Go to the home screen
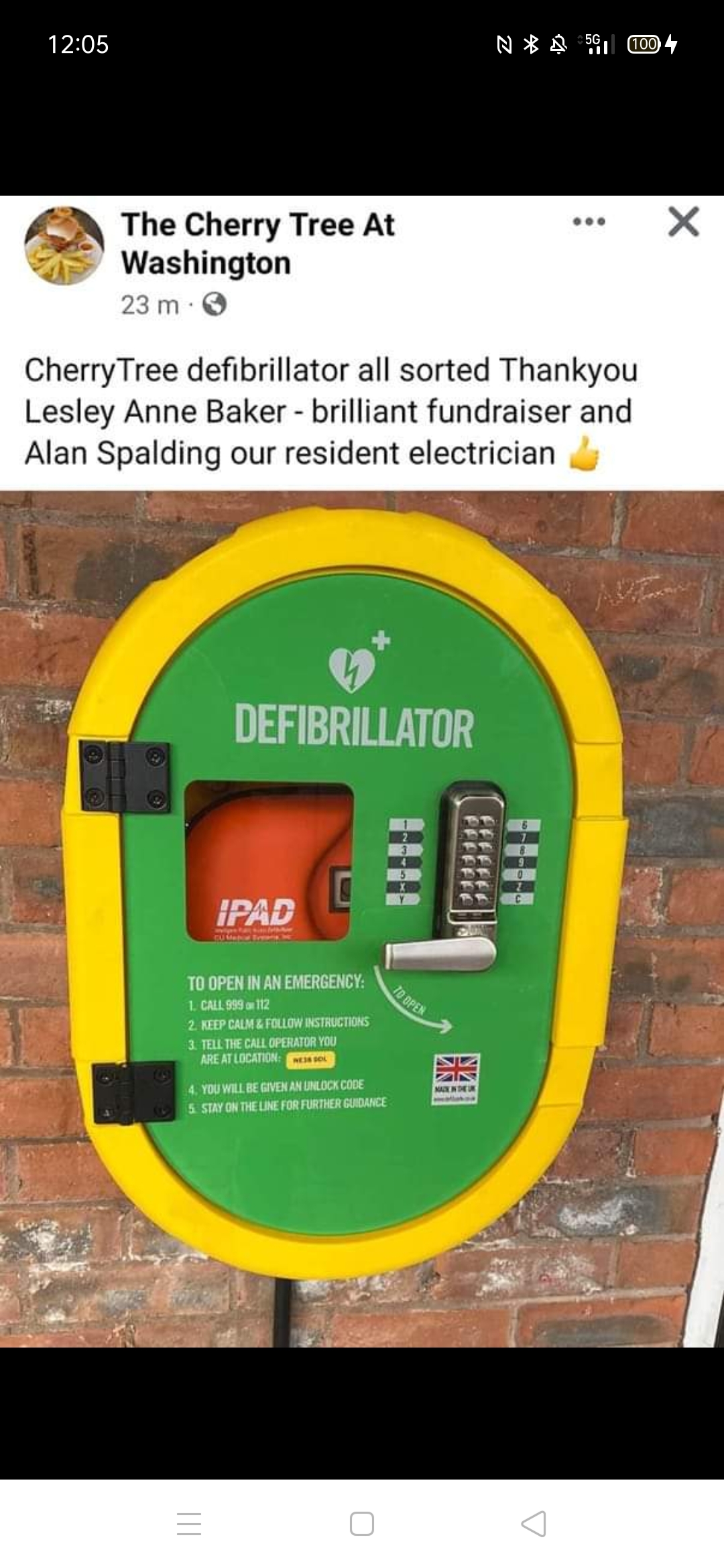Screen dimensions: 724x1568 click(362, 1523)
